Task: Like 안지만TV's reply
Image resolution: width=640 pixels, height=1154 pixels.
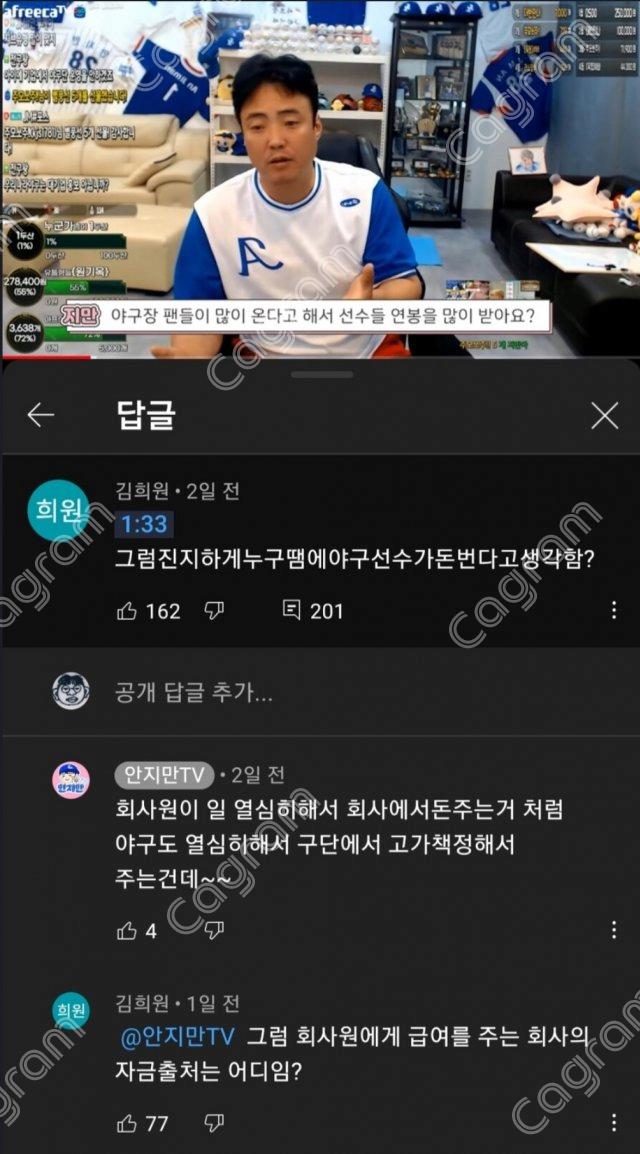Action: coord(127,931)
